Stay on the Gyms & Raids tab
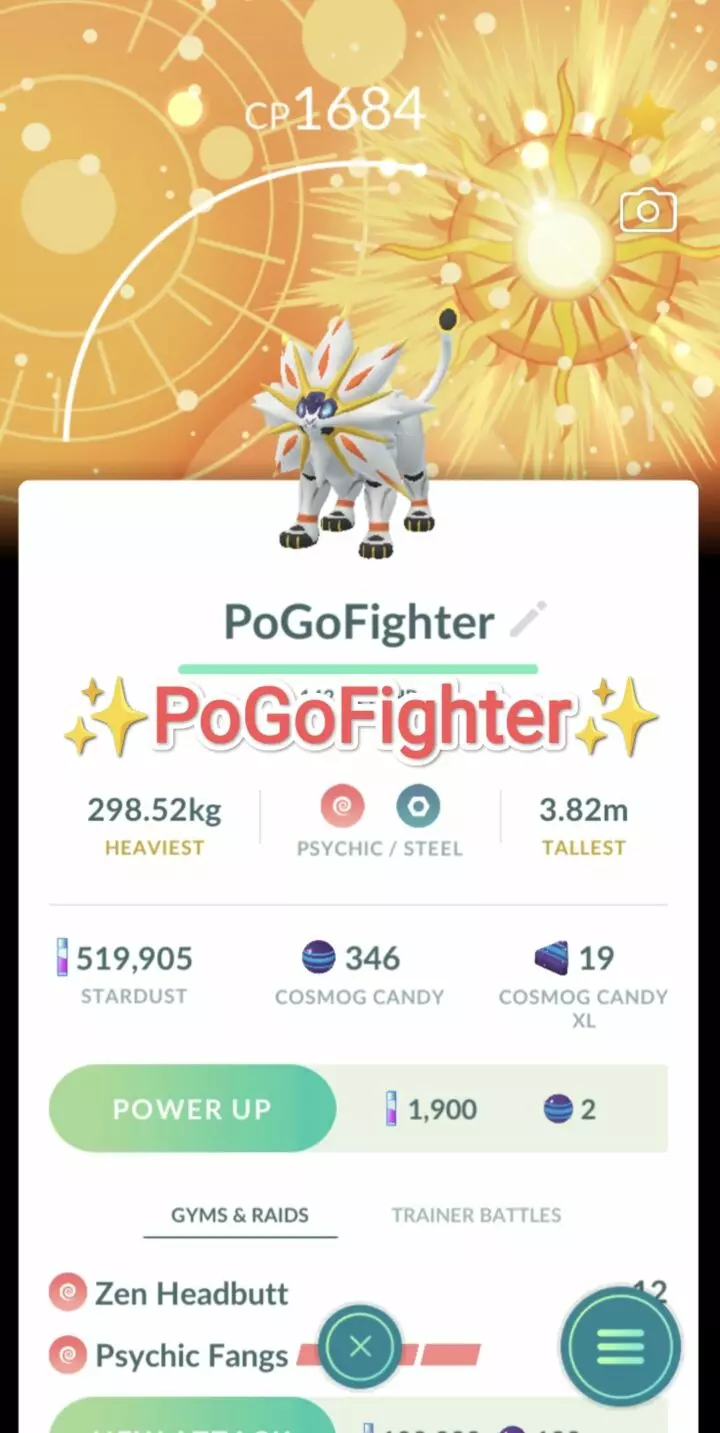Screen dimensions: 720x1433 (239, 1215)
